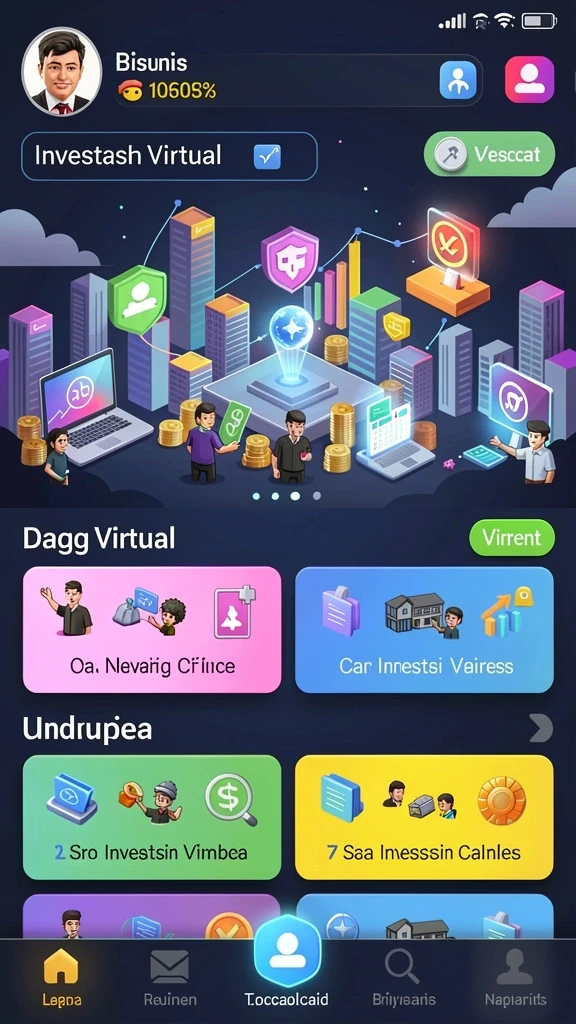Viewport: 576px width, 1024px height.
Task: Open the profile avatar photo
Action: [62, 72]
